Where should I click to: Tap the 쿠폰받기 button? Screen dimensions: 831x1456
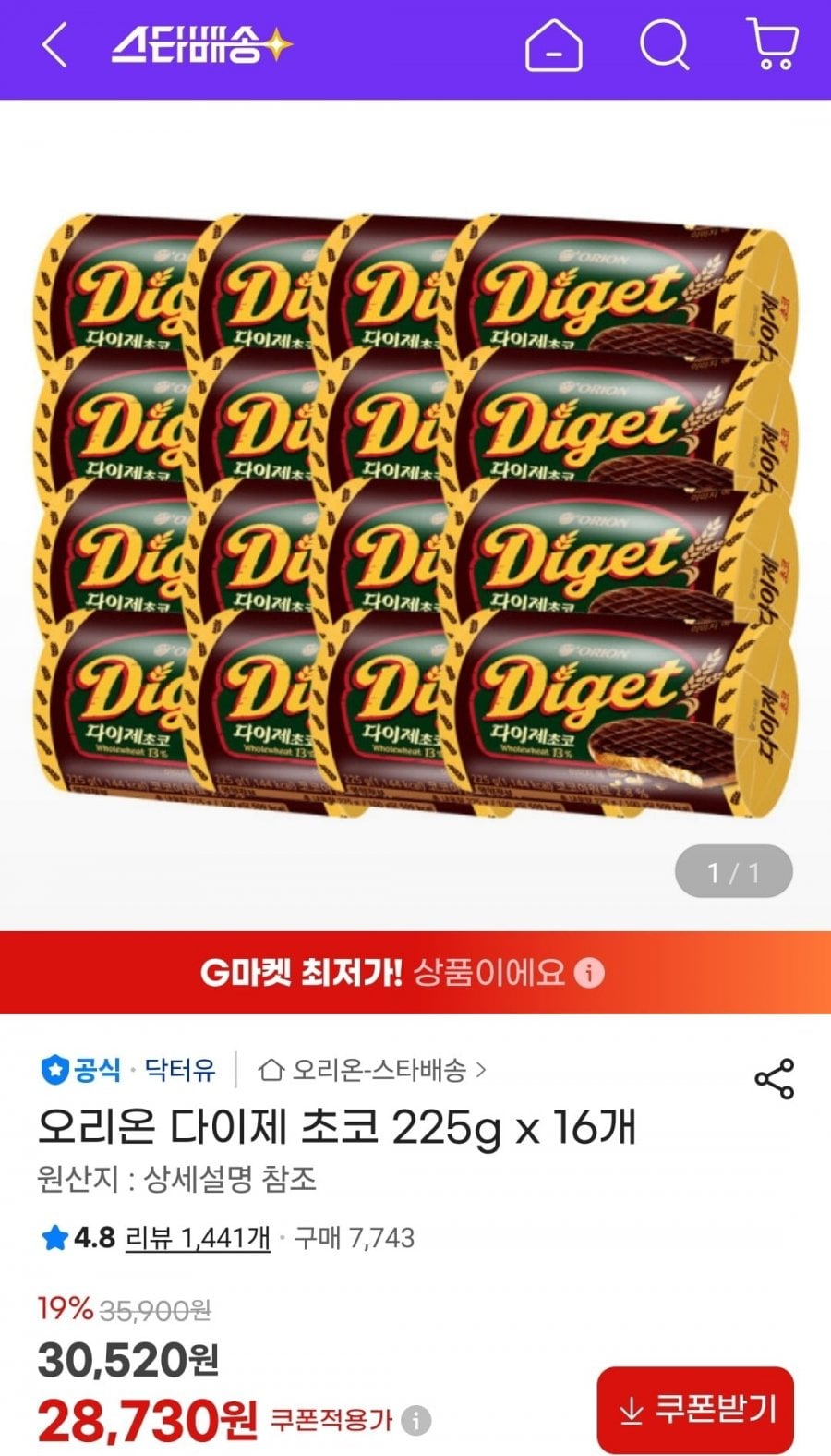[x=695, y=1410]
